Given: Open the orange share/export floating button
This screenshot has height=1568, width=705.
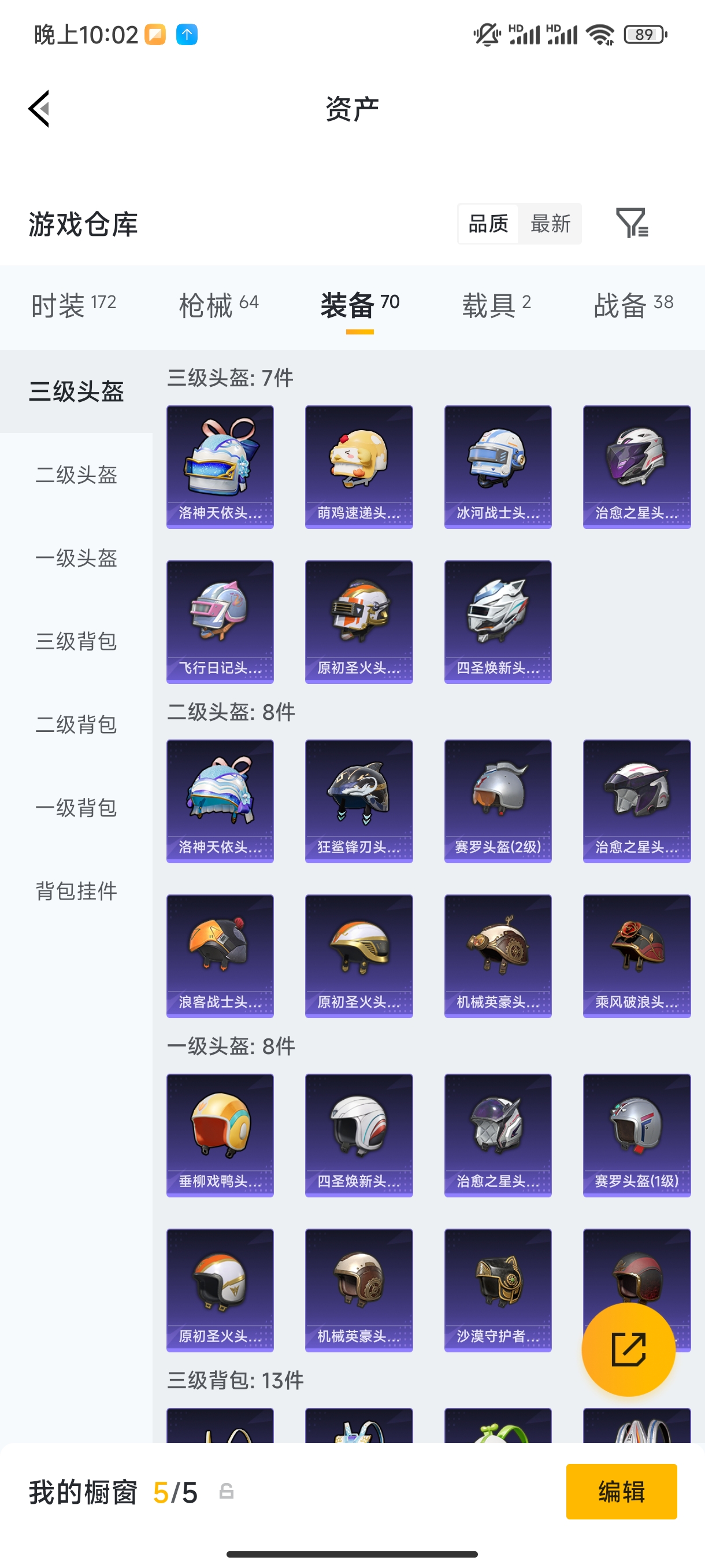Looking at the screenshot, I should tap(629, 1349).
